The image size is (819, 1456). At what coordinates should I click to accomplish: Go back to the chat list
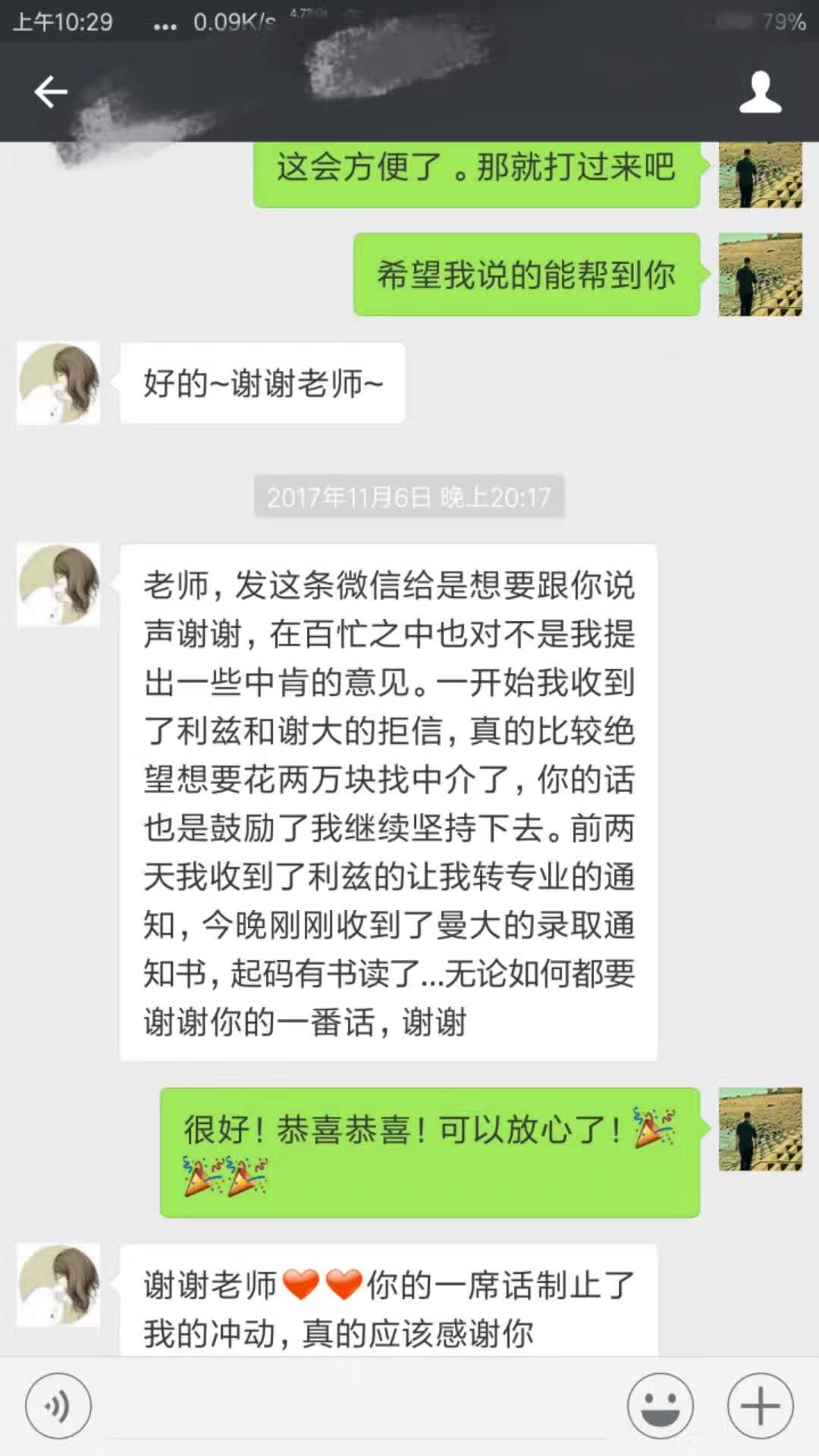[51, 93]
